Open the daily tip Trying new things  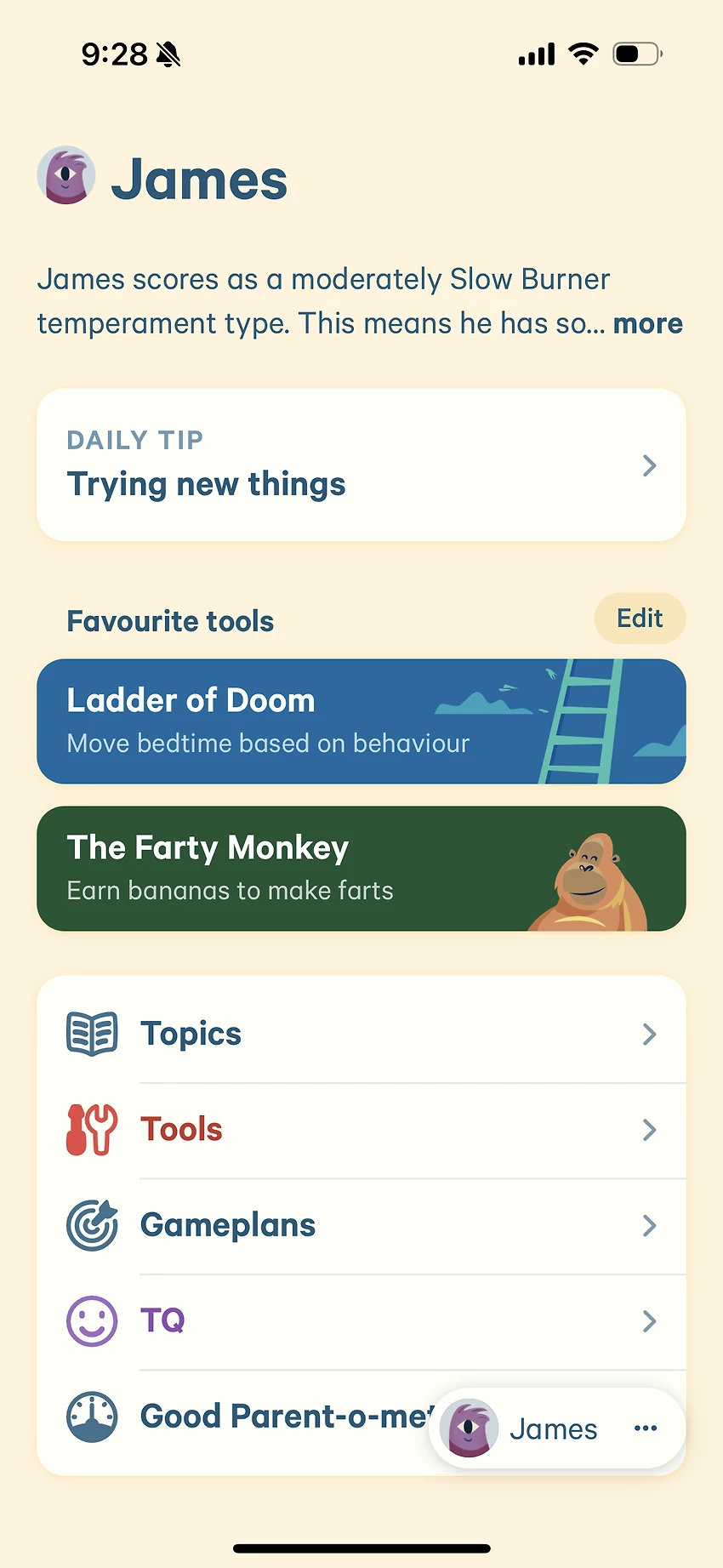tap(361, 465)
